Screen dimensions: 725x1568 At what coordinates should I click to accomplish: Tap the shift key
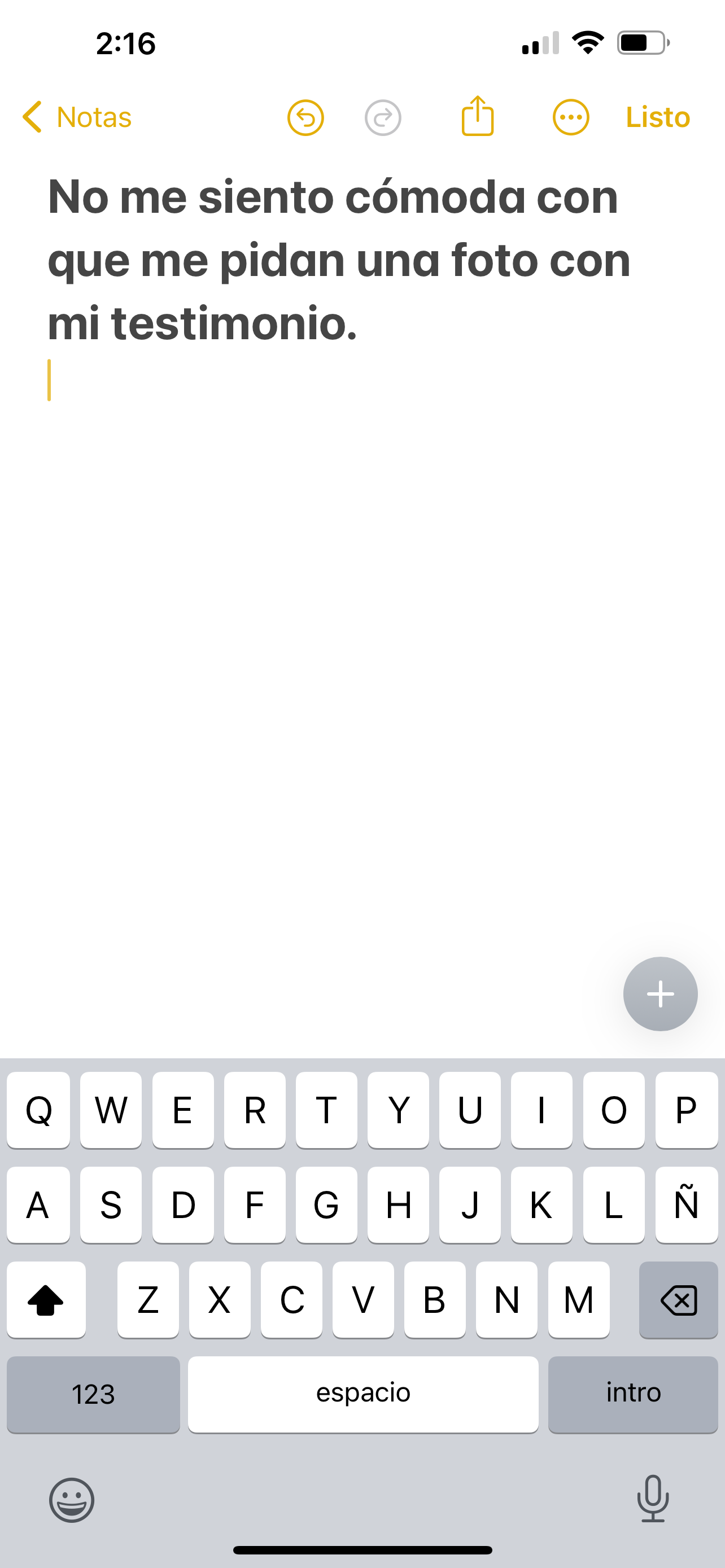[46, 1300]
